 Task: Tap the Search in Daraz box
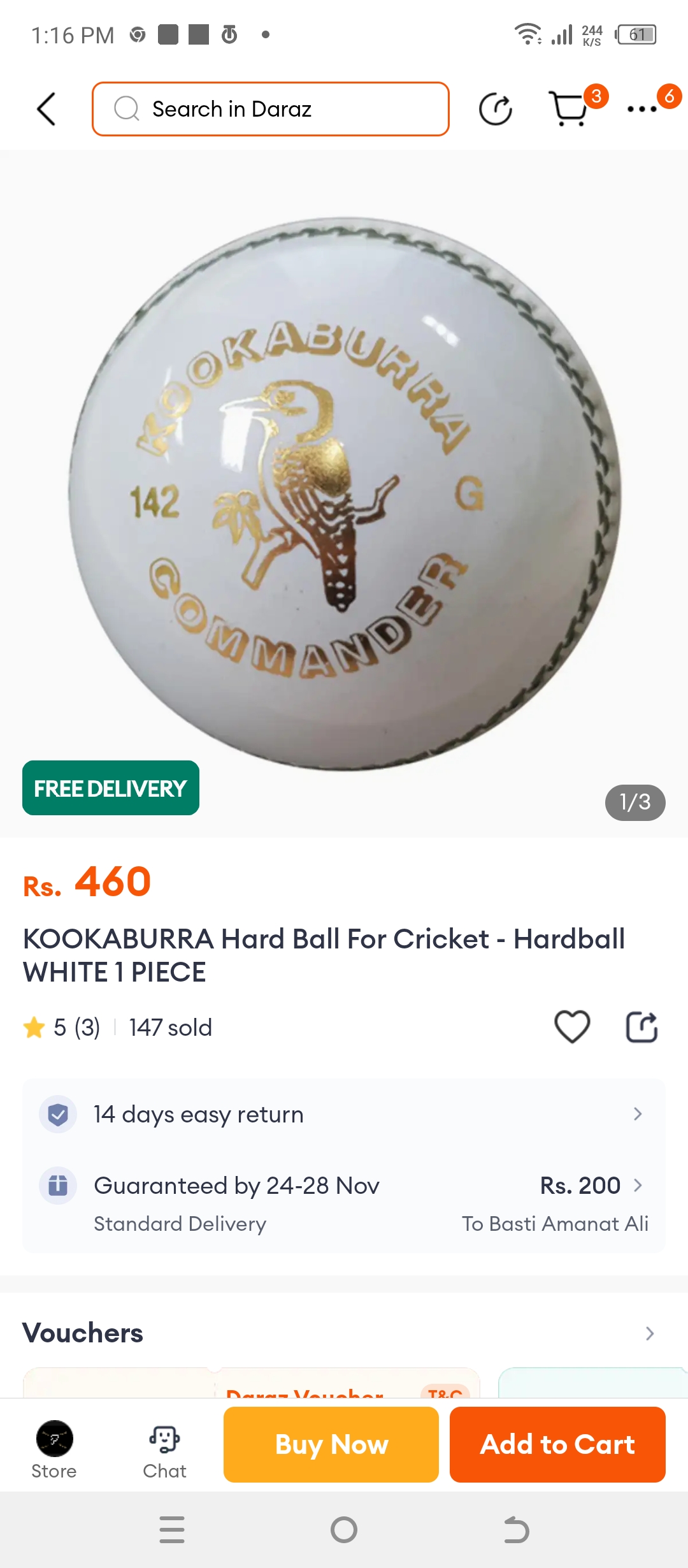271,109
